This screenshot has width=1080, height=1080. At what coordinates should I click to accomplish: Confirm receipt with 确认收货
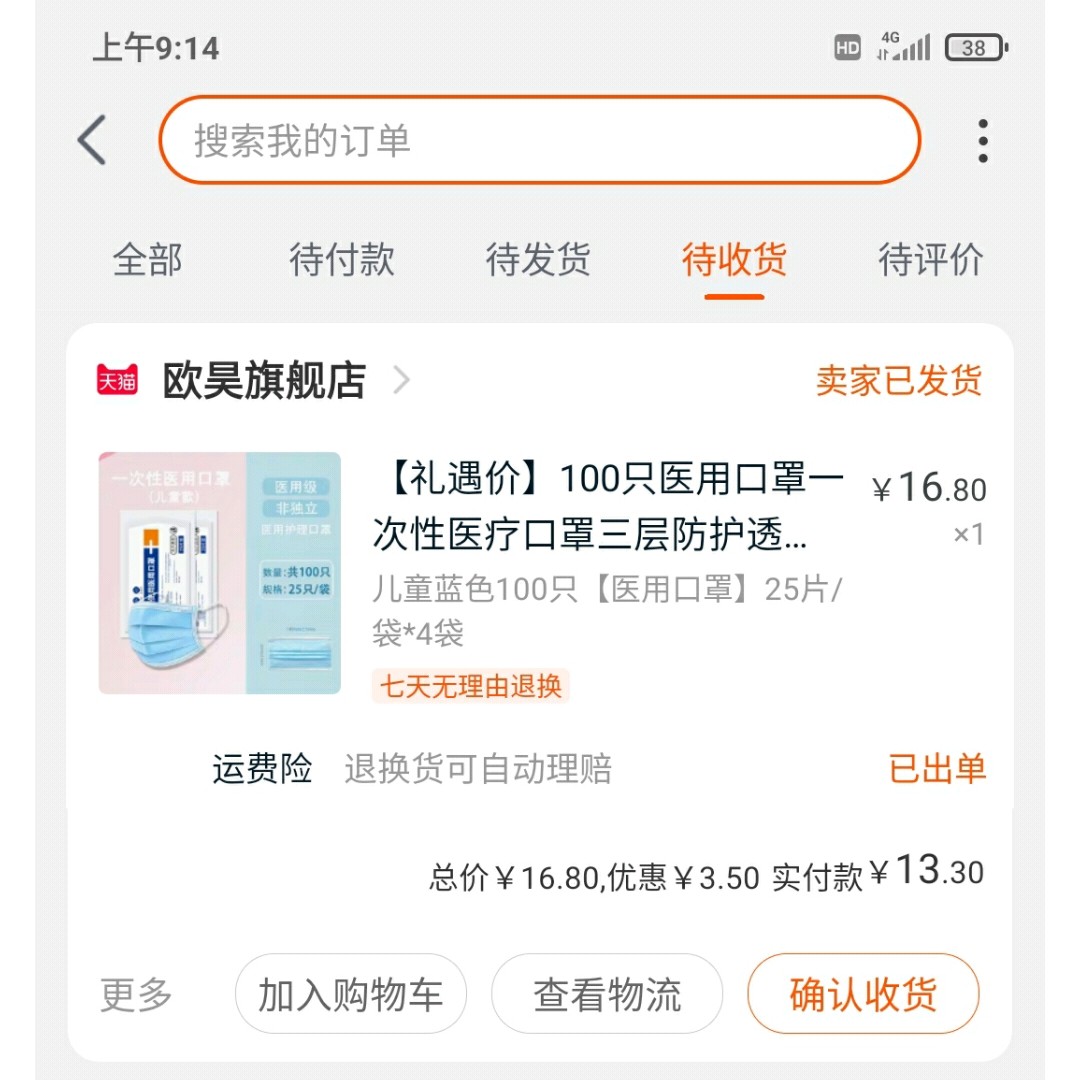[863, 994]
